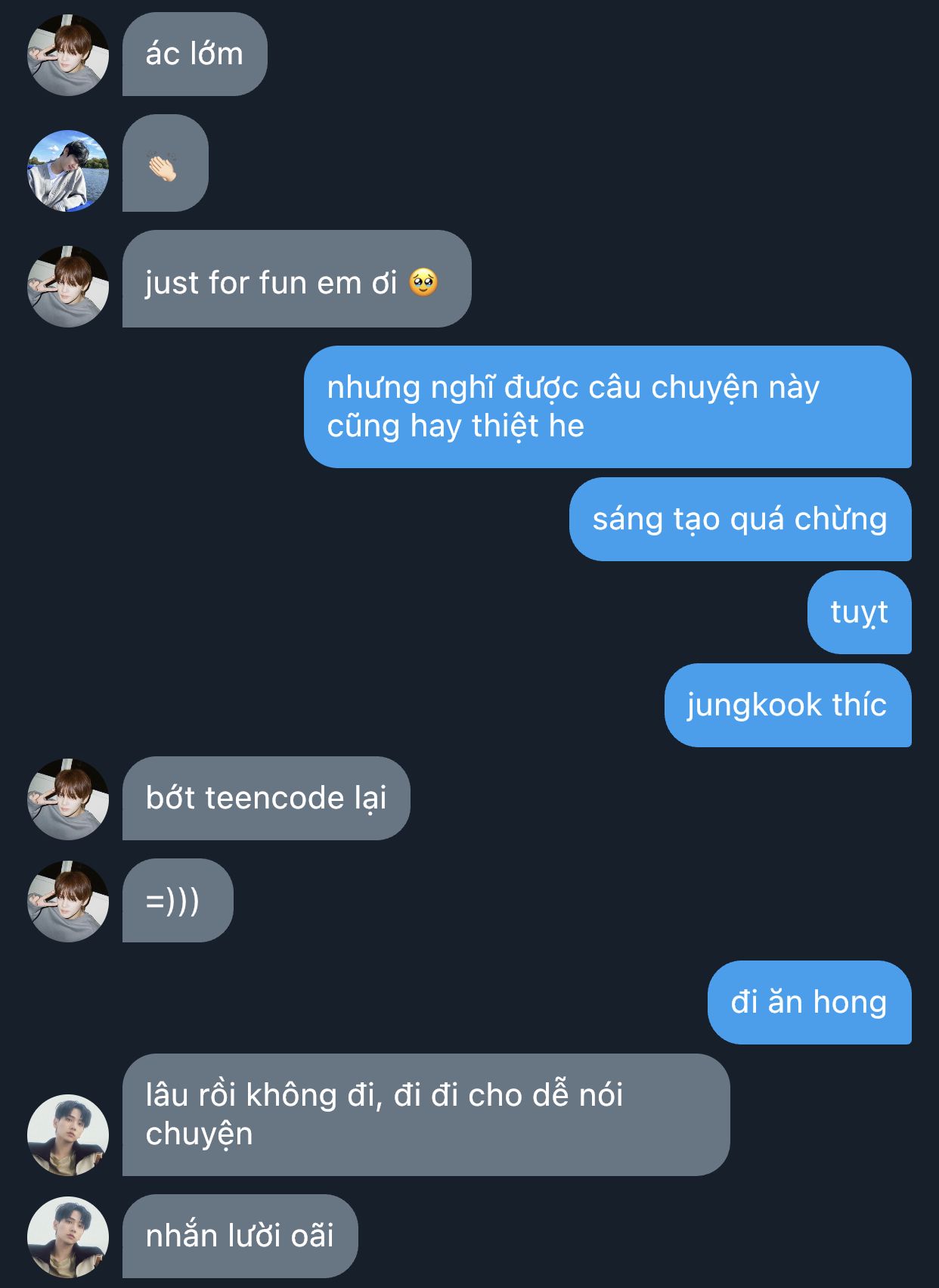Open avatar next to "bớt teencode lại"
The image size is (939, 1288).
[x=68, y=799]
